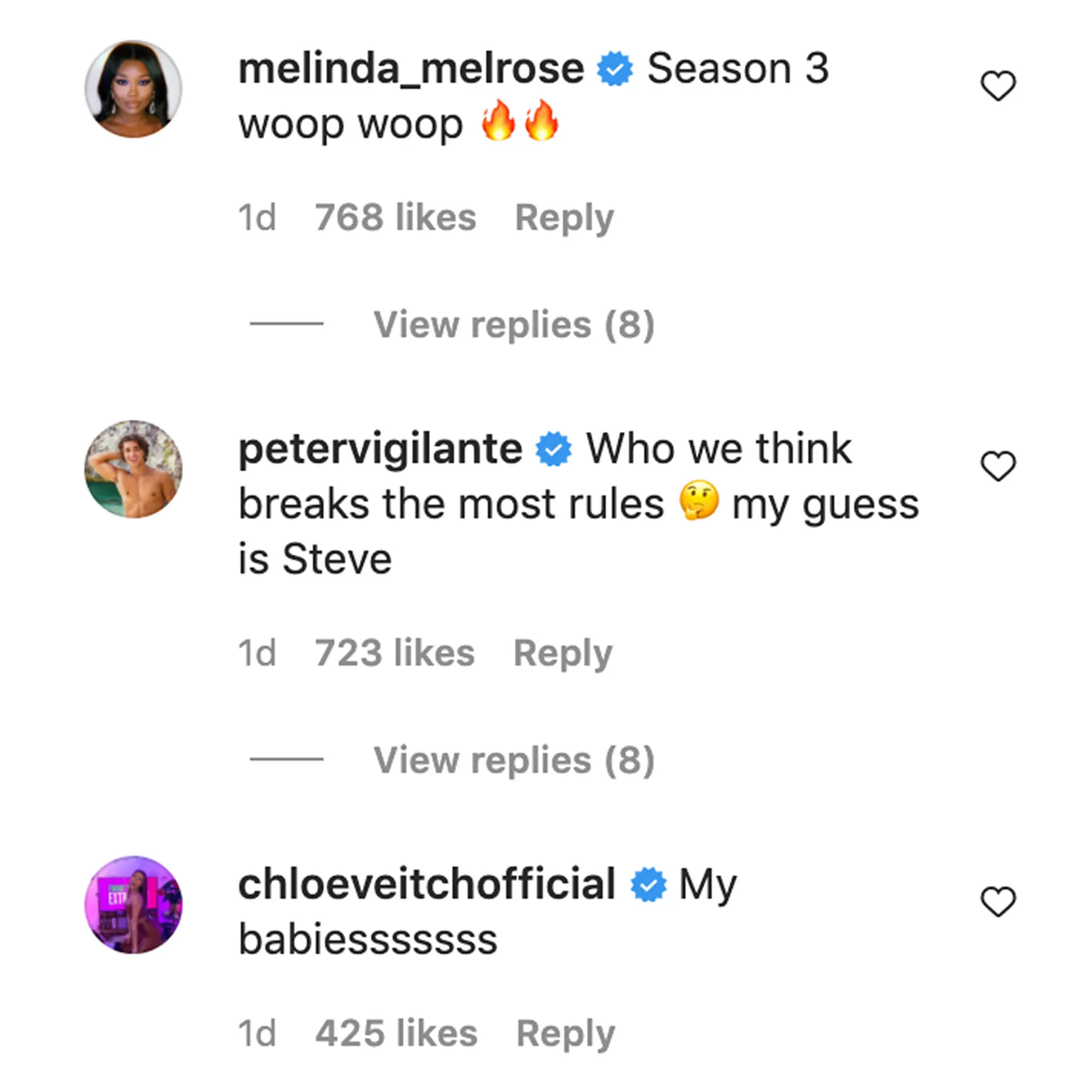Reply to petervigilante's comment
The width and height of the screenshot is (1092, 1092).
563,653
